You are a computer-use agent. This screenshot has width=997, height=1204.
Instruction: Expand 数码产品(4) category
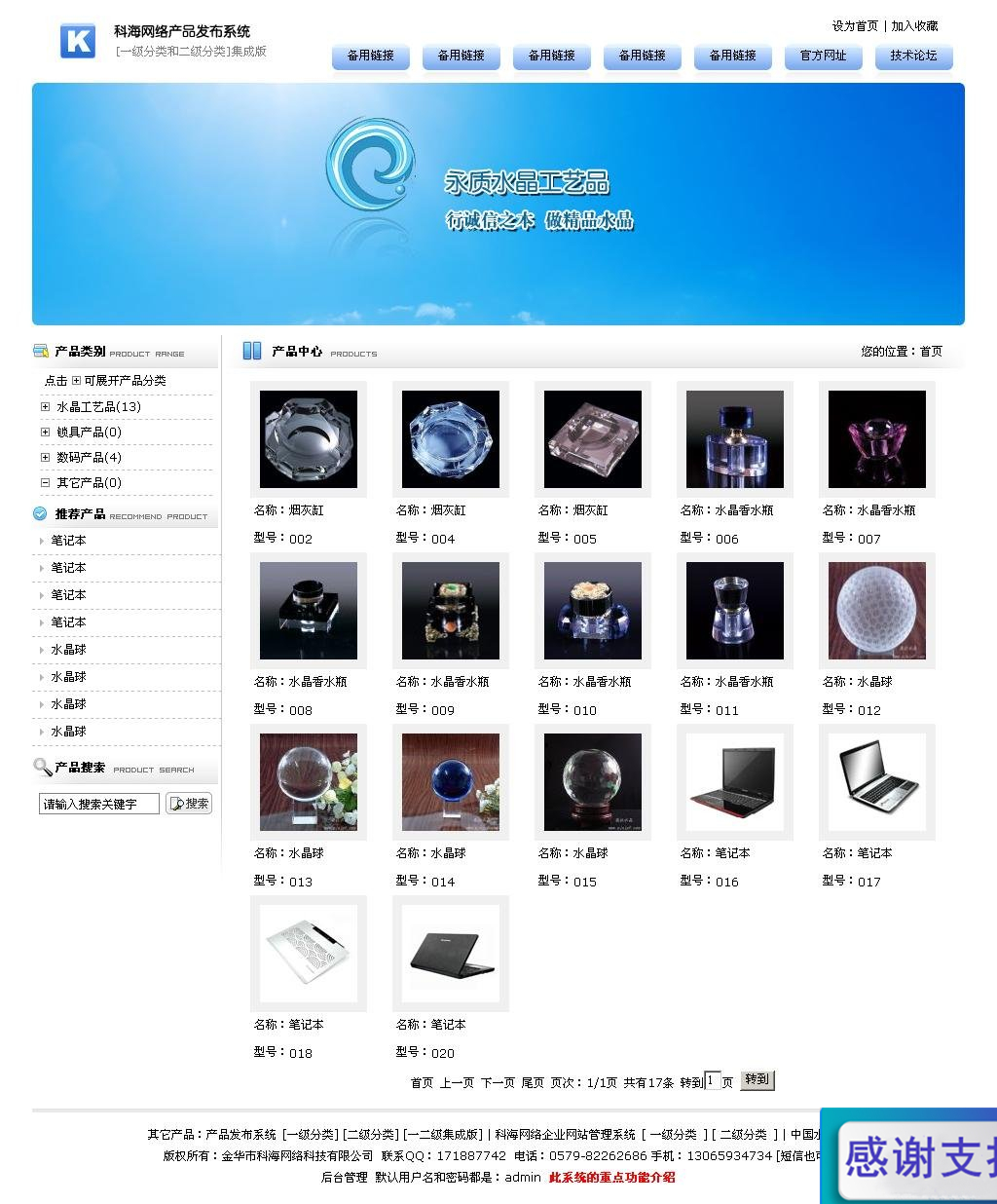tap(89, 458)
